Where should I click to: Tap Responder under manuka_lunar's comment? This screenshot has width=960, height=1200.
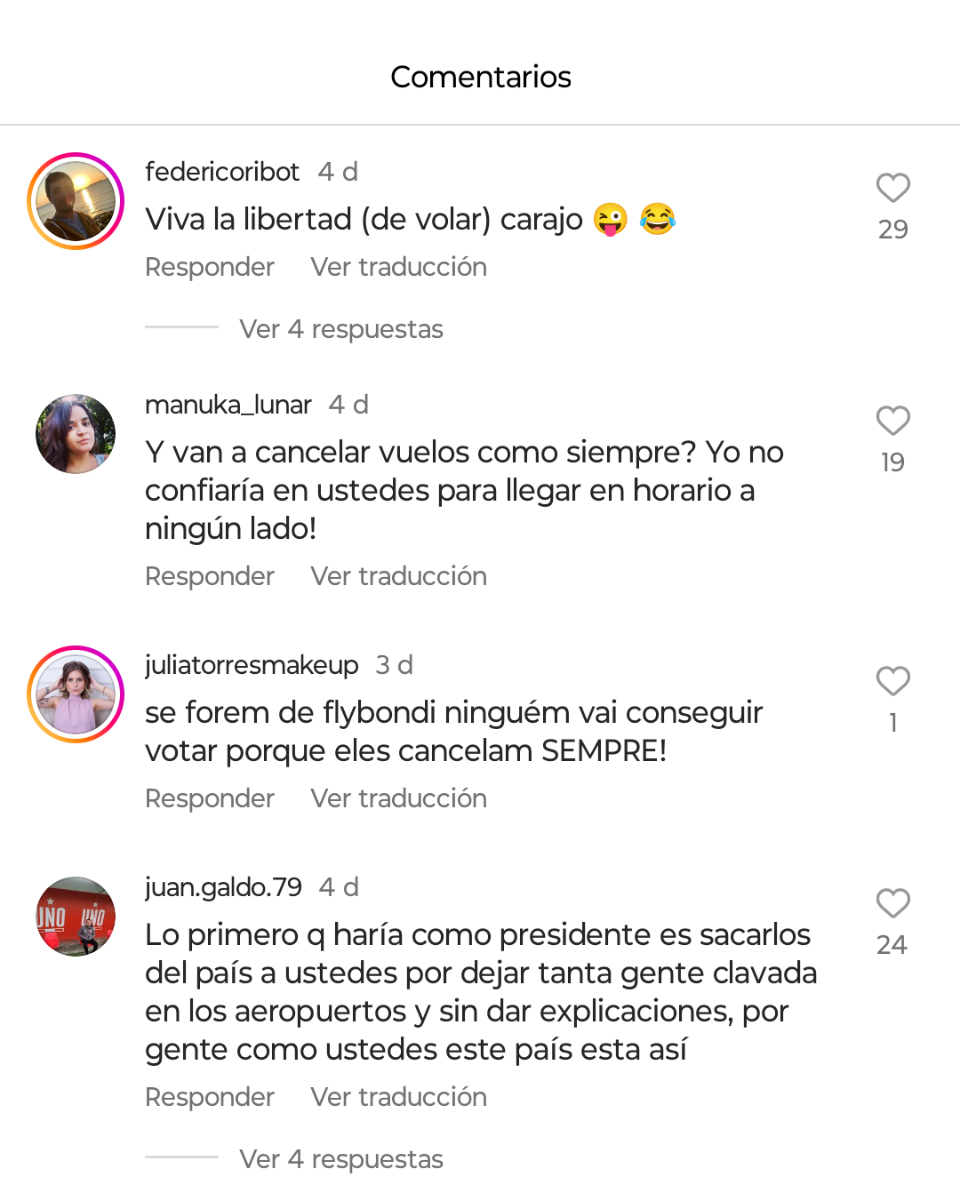(x=209, y=576)
